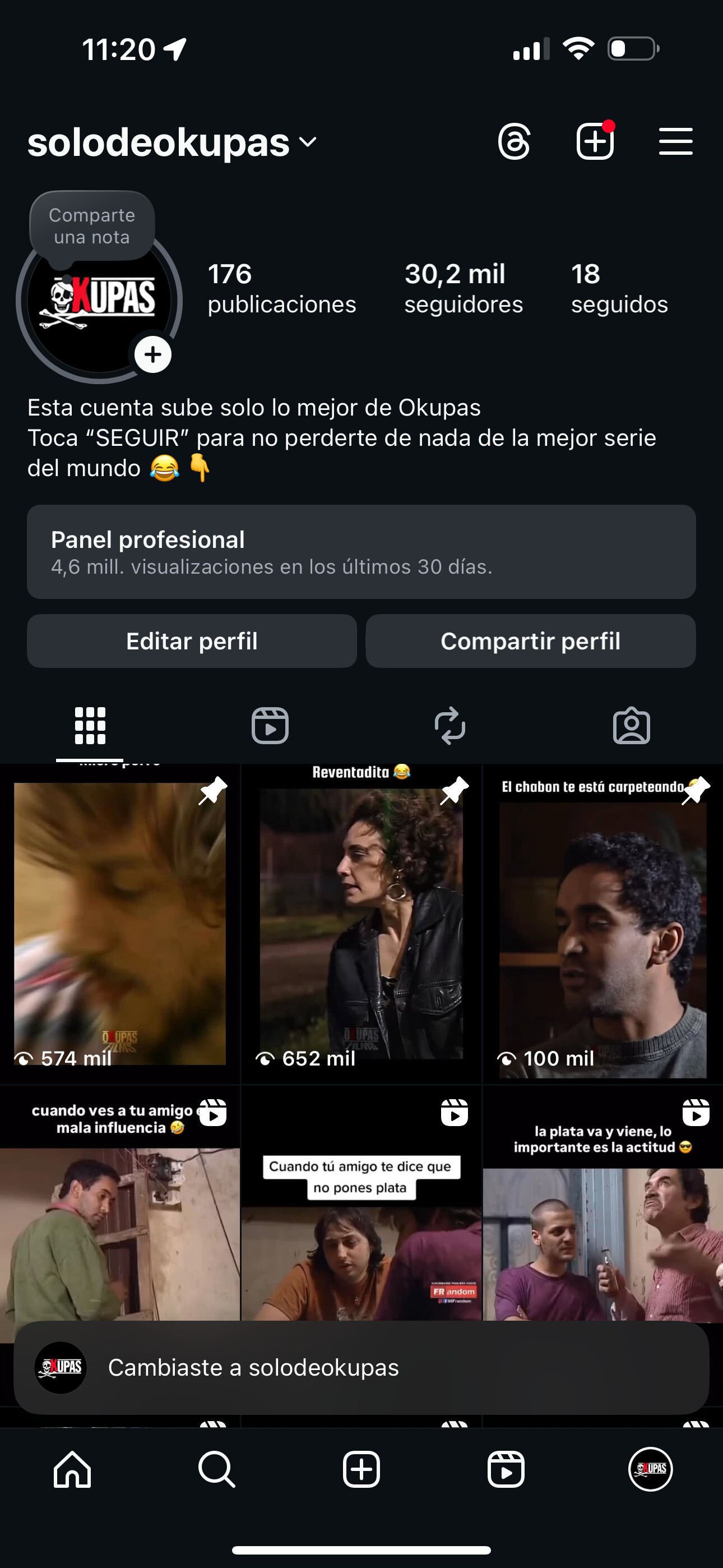Screen dimensions: 723x1568
Task: Tap the Comparte una nota bubble
Action: [92, 227]
